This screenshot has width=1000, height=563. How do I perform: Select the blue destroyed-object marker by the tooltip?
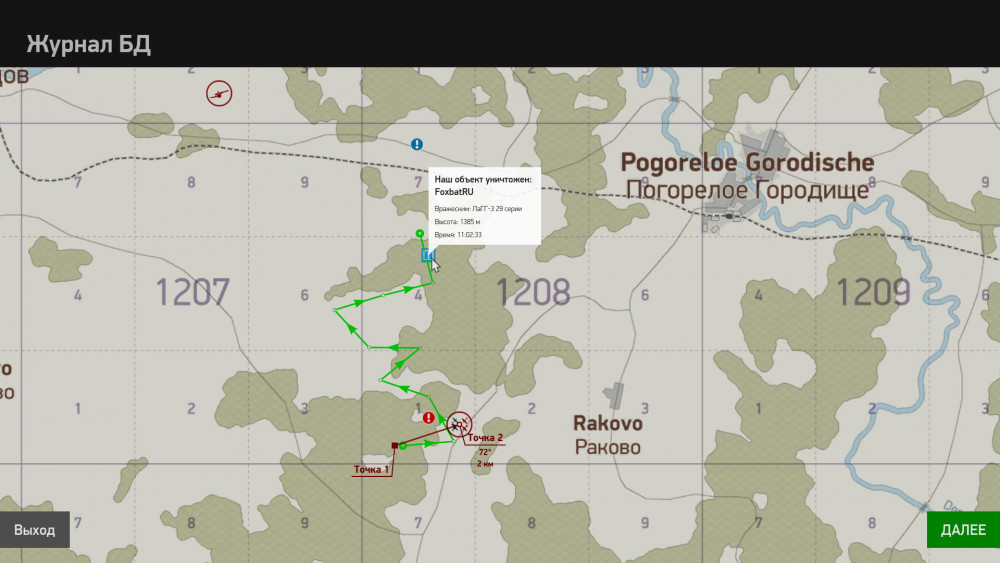[x=428, y=256]
